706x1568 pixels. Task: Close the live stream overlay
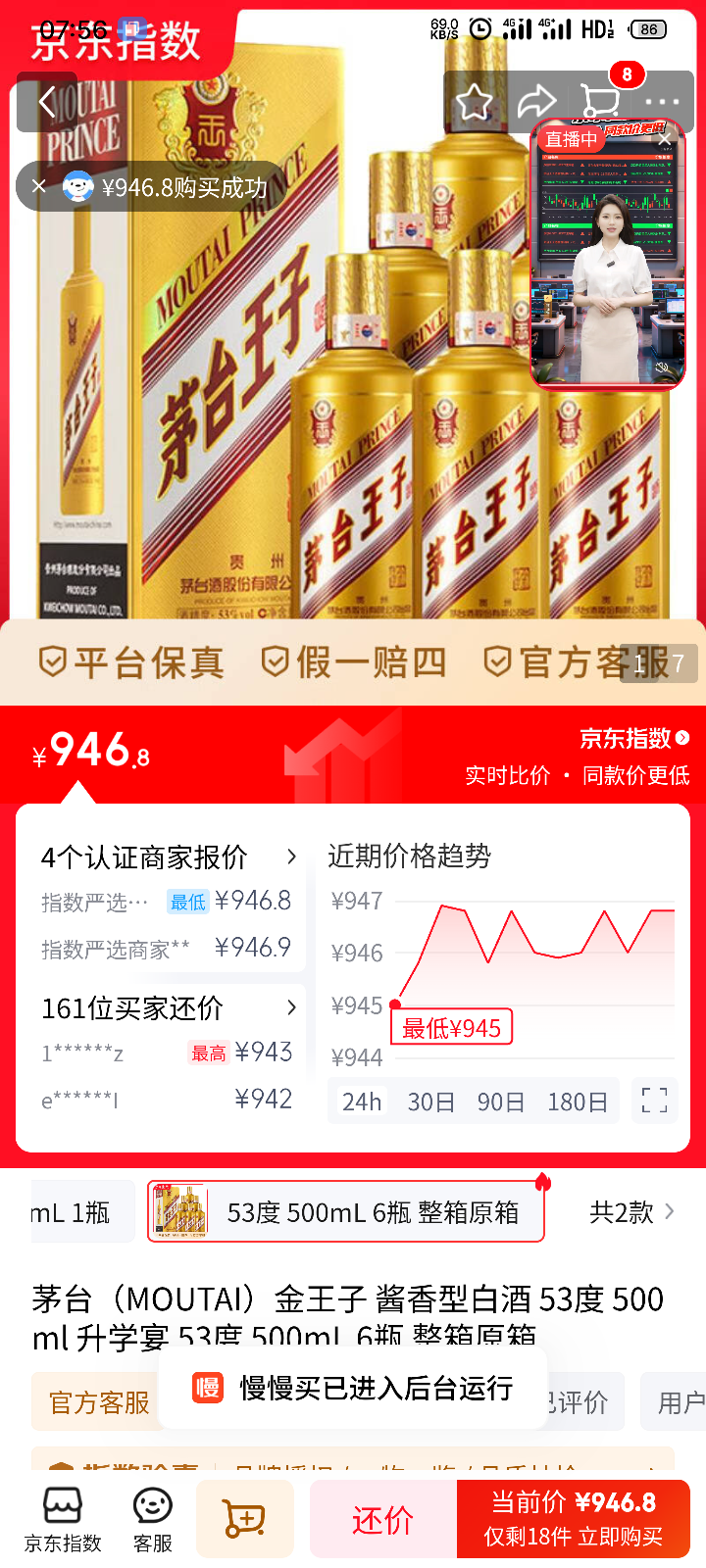(666, 139)
